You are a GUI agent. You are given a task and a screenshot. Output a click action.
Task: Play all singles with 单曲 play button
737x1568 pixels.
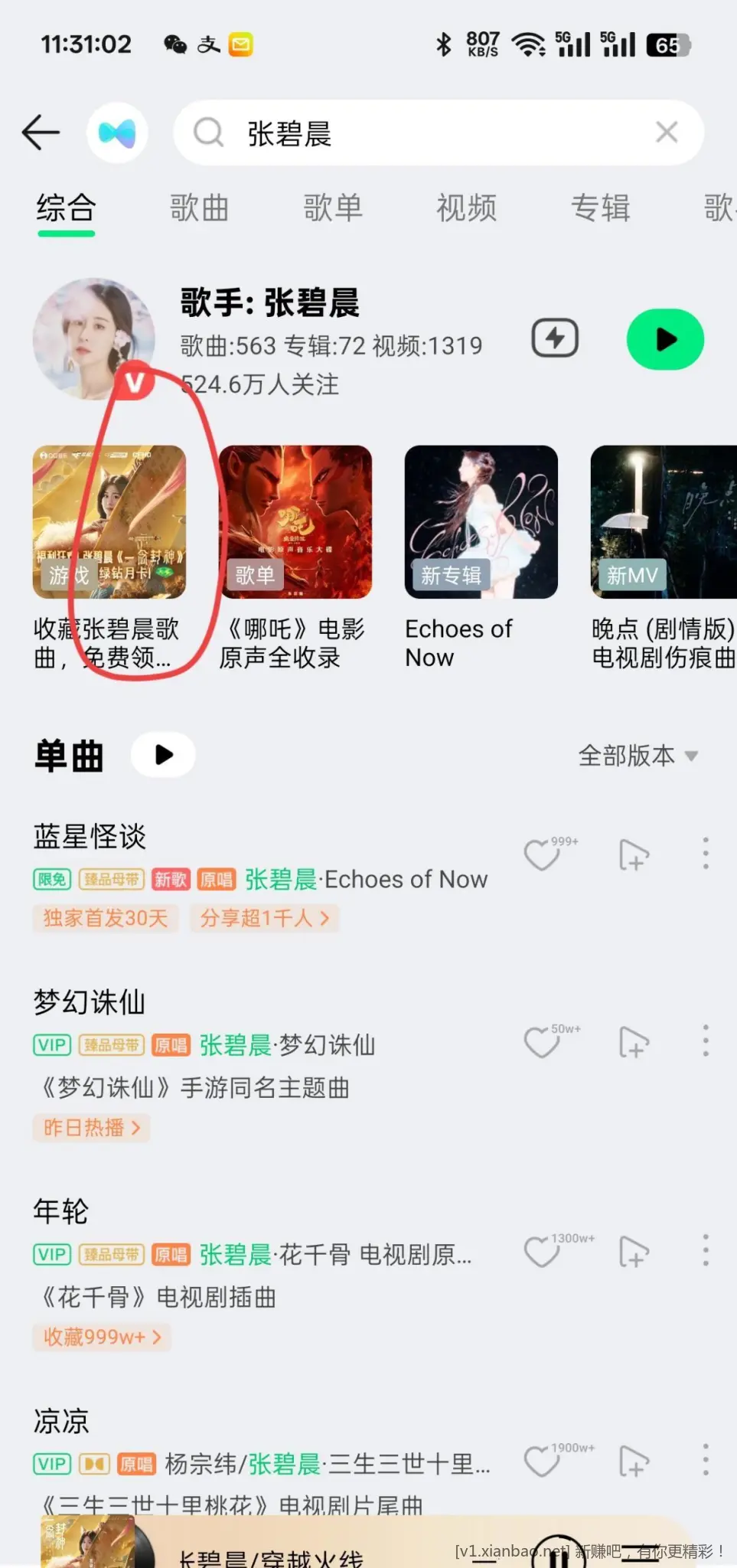coord(163,755)
